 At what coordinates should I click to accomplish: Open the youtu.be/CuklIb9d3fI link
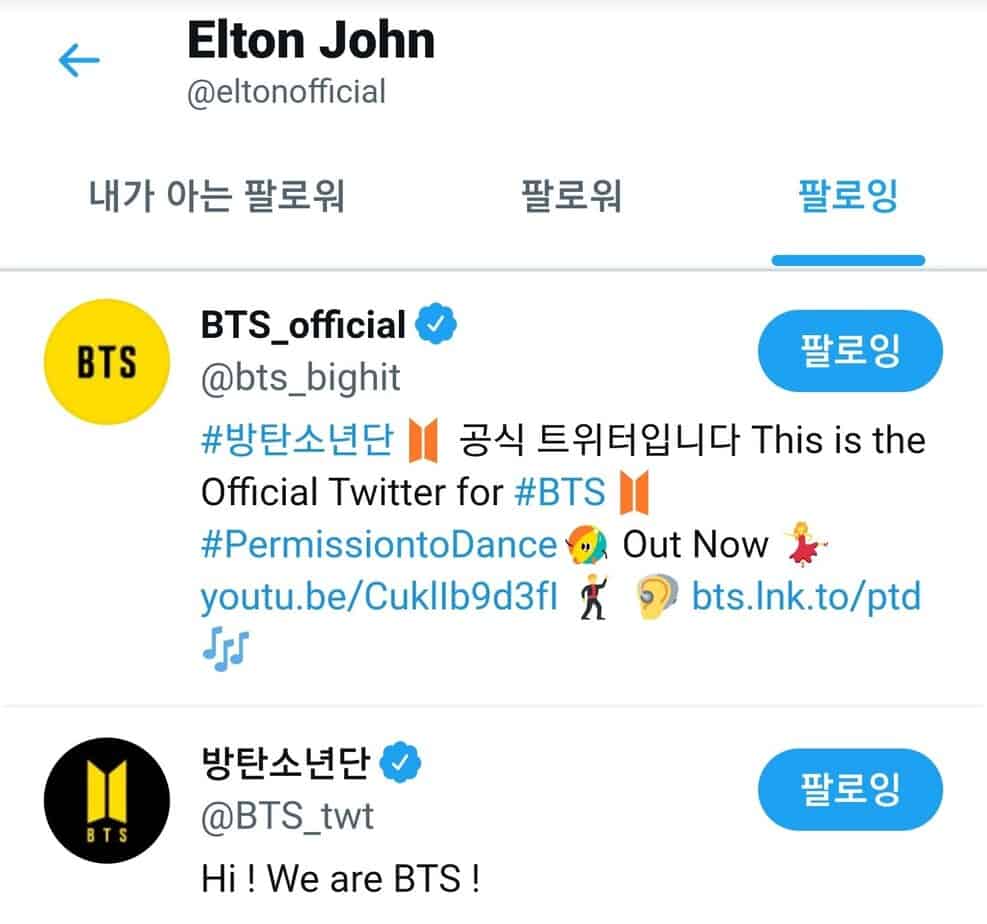coord(379,597)
